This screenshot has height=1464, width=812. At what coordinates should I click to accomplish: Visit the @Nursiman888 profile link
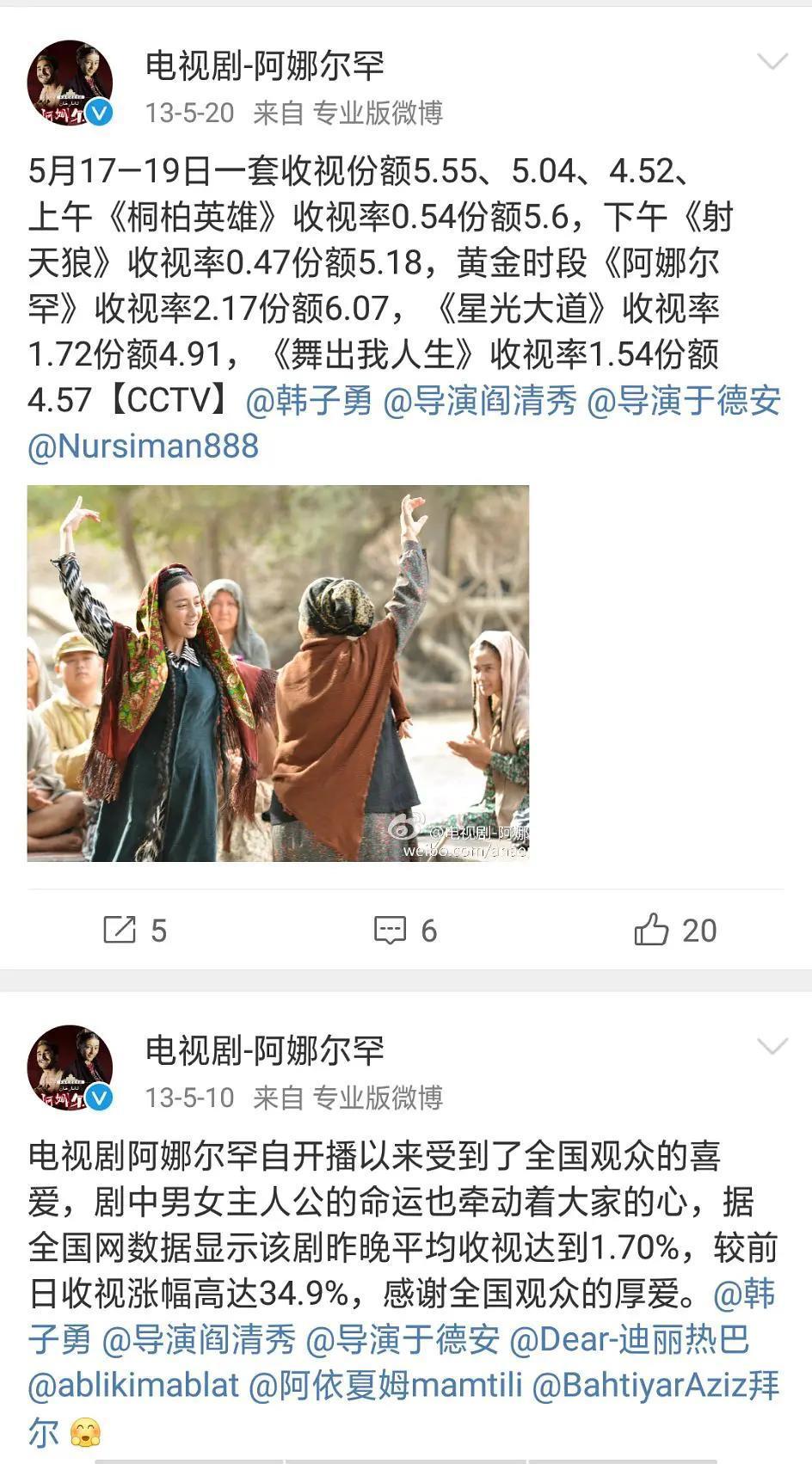(144, 446)
